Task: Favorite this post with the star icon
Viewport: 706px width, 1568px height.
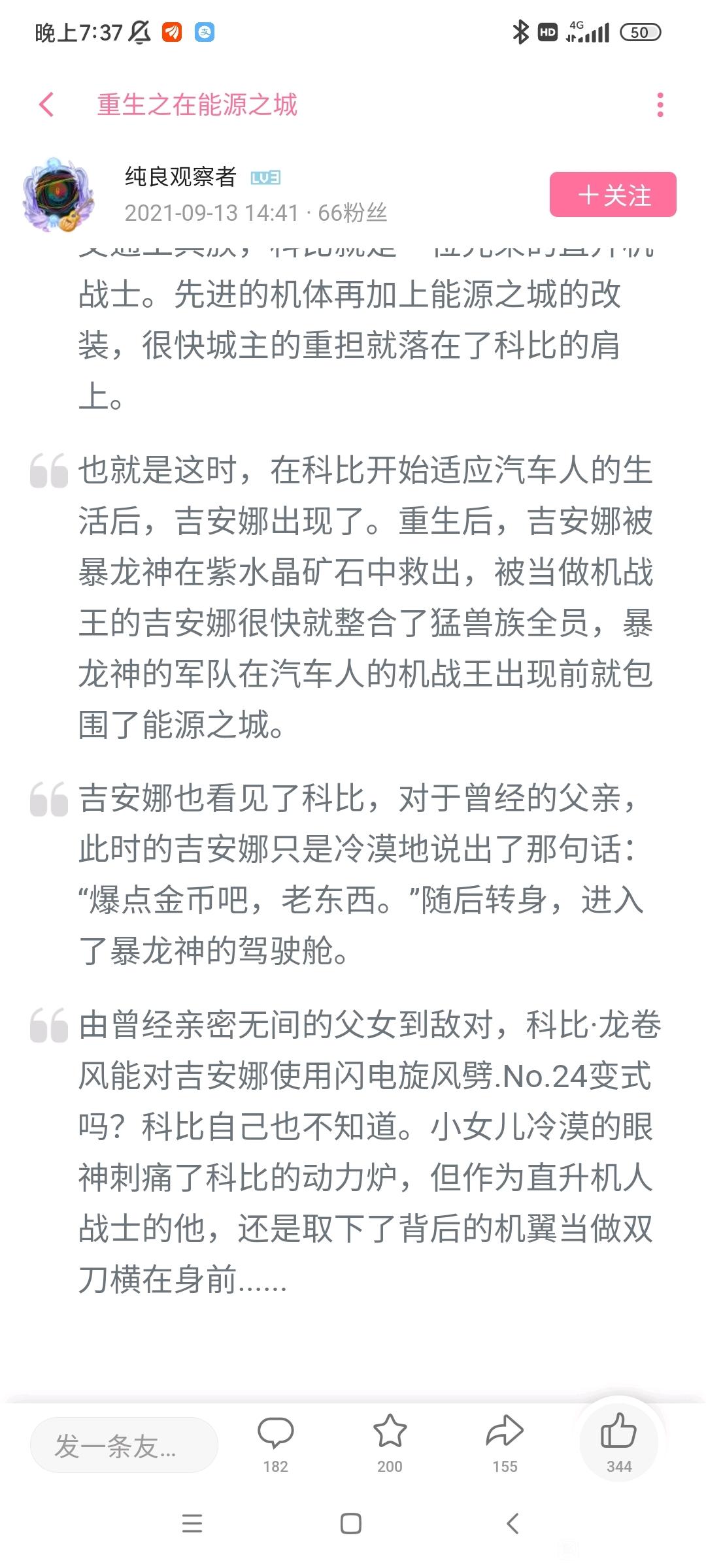Action: click(x=390, y=1443)
